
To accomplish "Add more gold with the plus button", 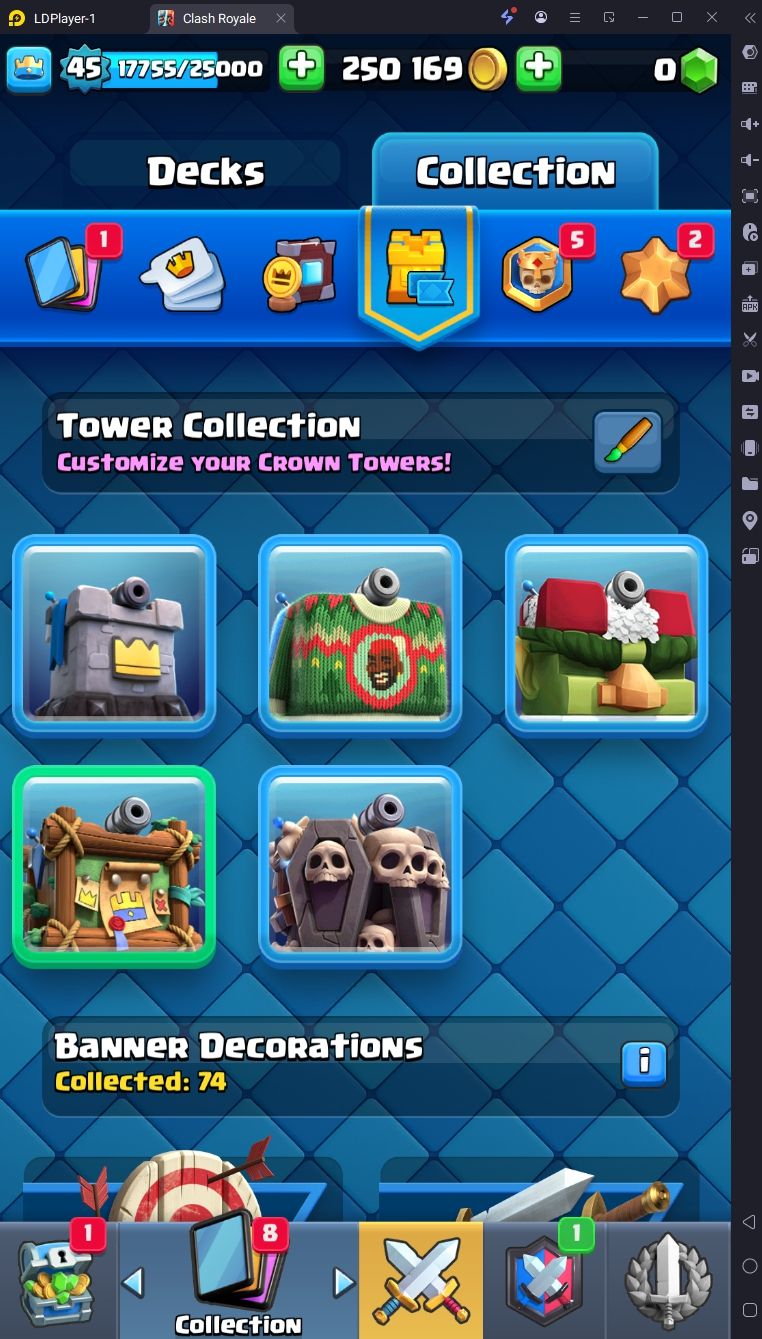I will pyautogui.click(x=538, y=68).
